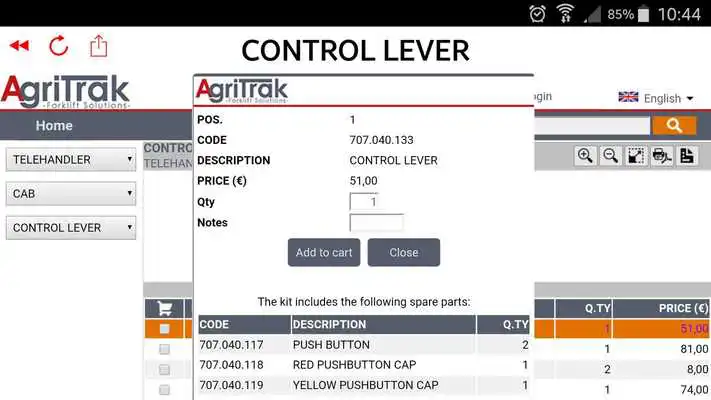Expand the CAB dropdown
The image size is (711, 400).
pyautogui.click(x=71, y=194)
